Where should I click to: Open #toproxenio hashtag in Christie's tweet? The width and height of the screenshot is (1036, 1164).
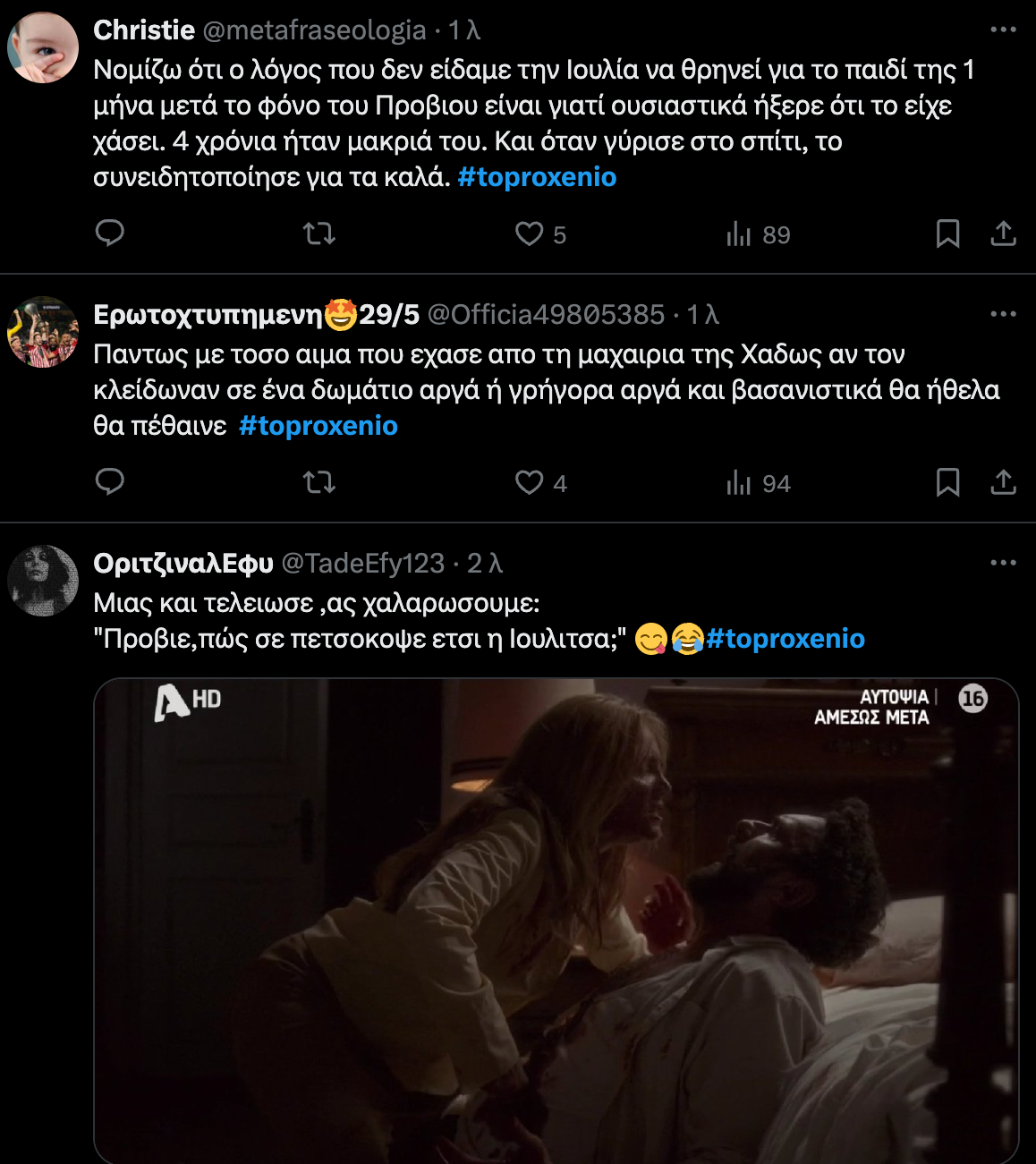(x=537, y=177)
